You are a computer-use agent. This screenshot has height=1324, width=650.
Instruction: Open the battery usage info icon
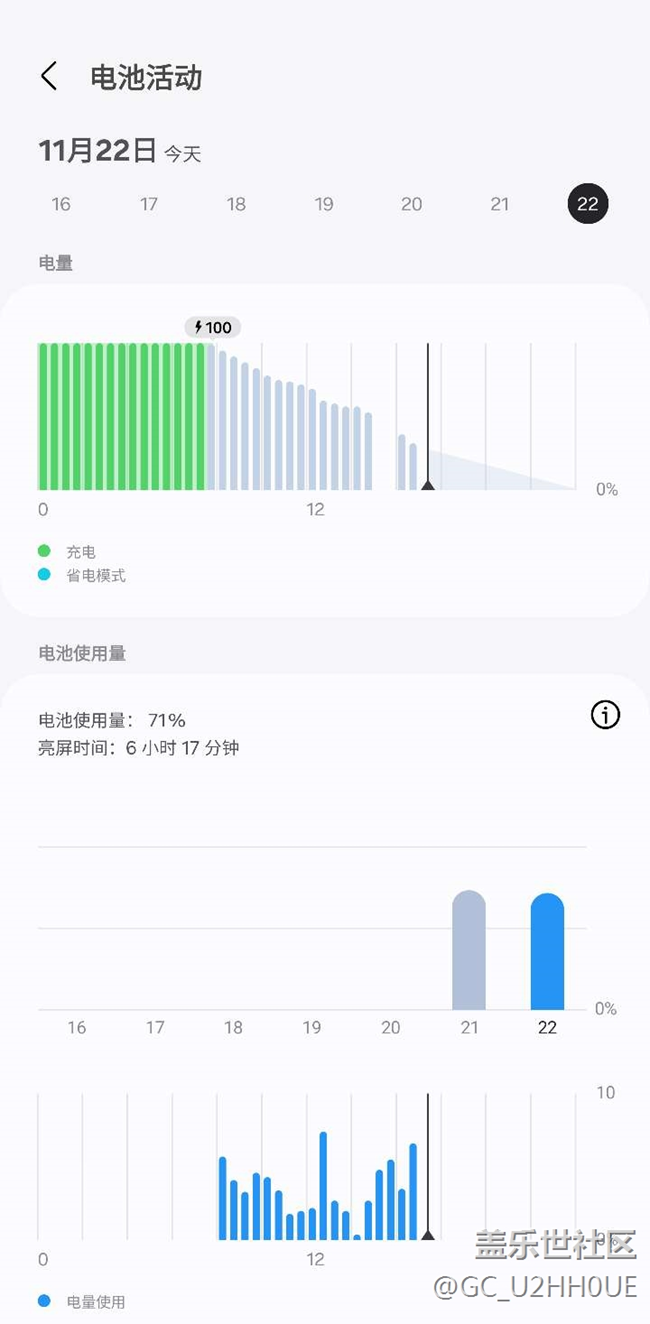coord(605,714)
